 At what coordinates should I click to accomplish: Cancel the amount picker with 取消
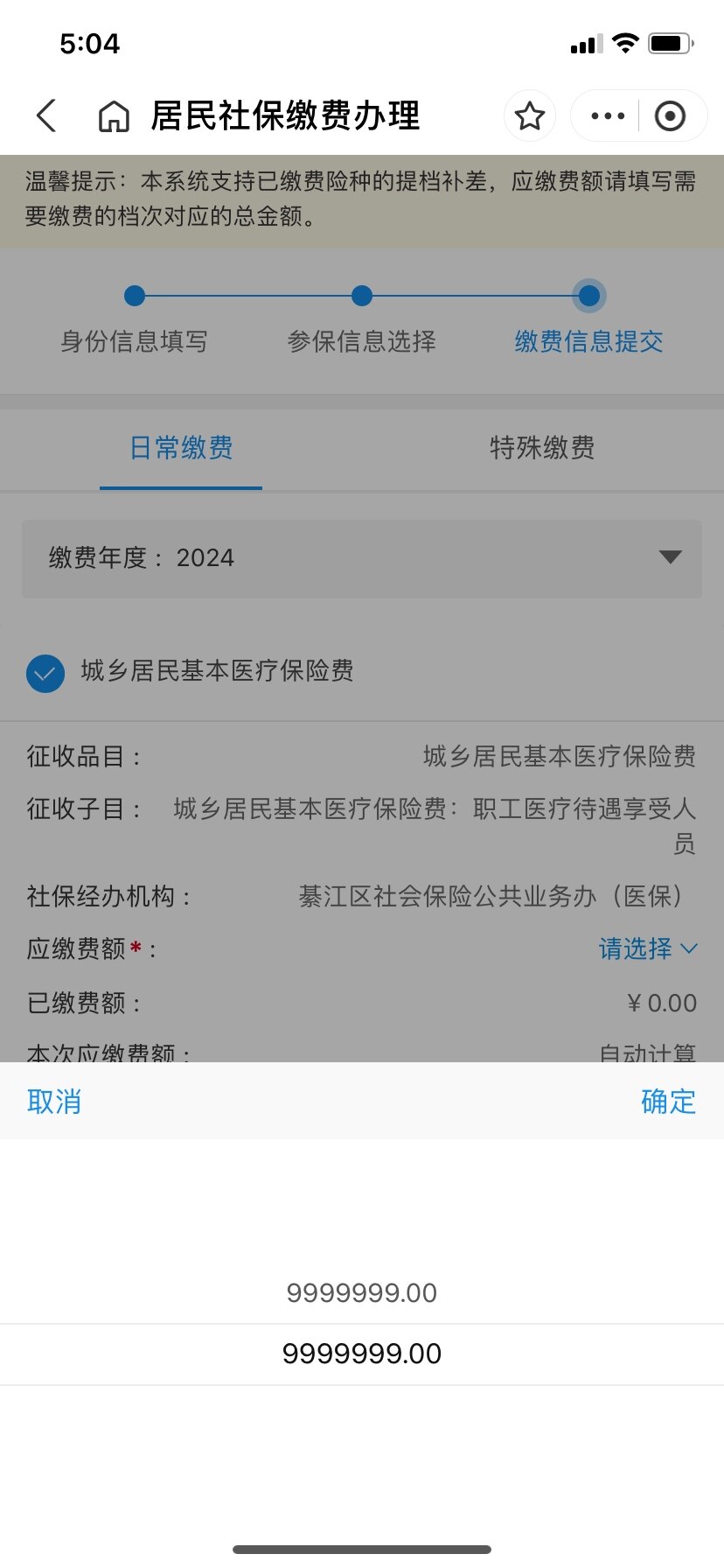point(54,1102)
